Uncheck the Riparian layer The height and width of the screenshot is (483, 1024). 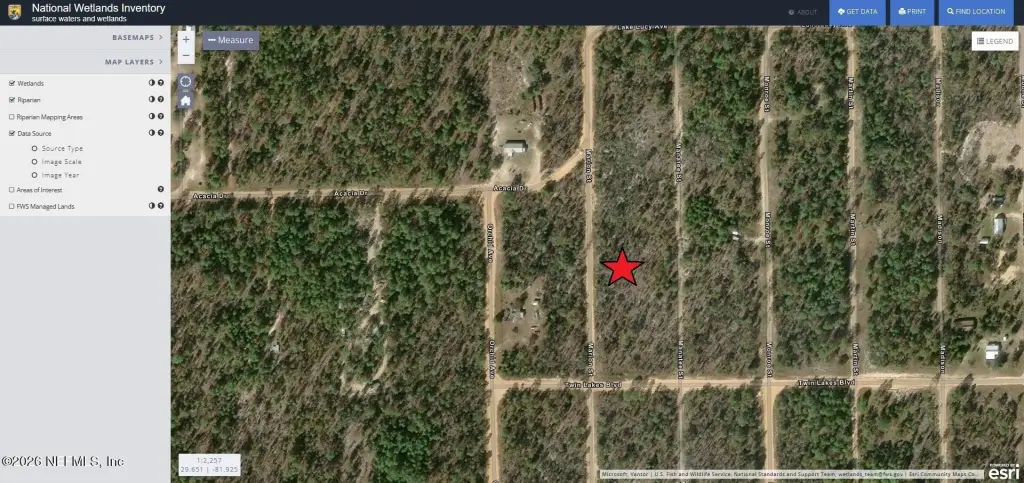tap(12, 100)
